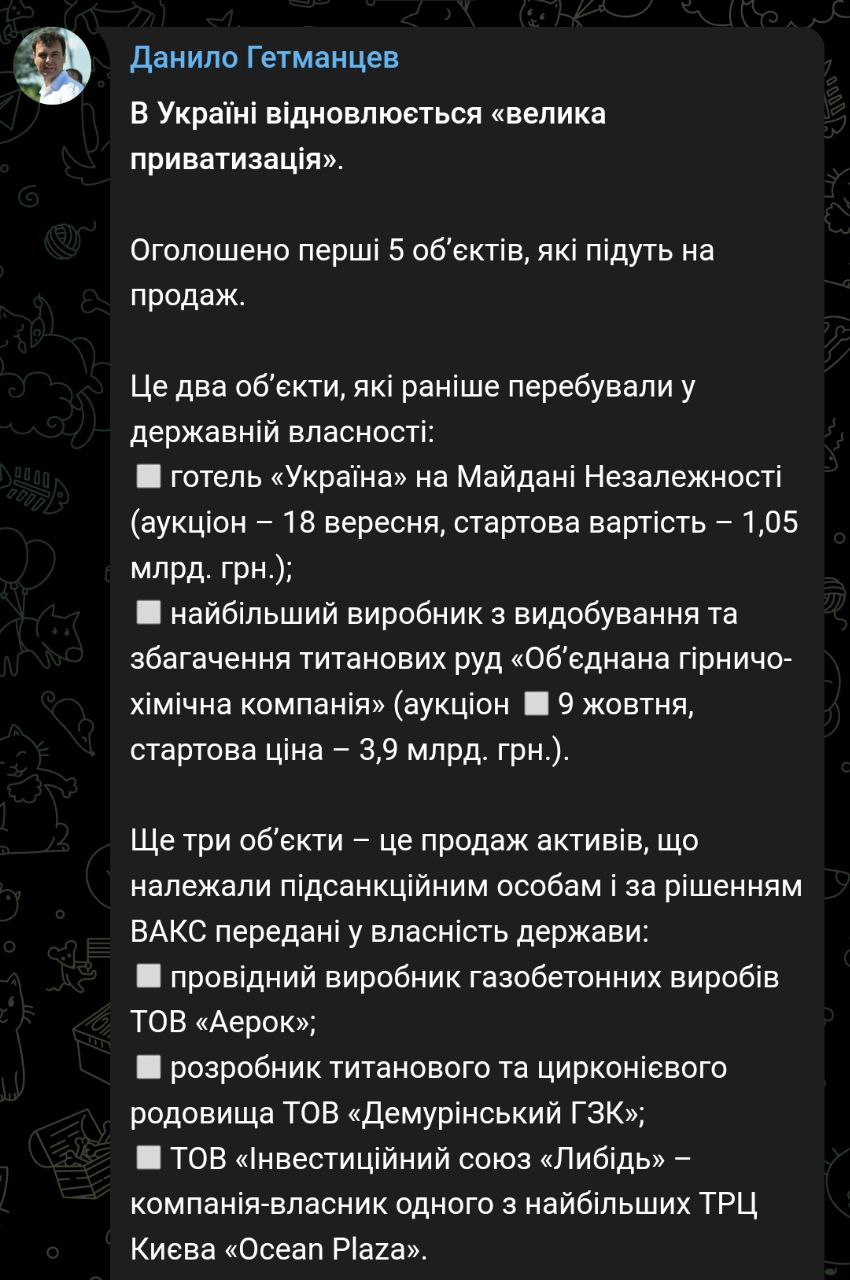Tap the sender name Данило Гетманцев
The width and height of the screenshot is (850, 1280).
coord(264,58)
